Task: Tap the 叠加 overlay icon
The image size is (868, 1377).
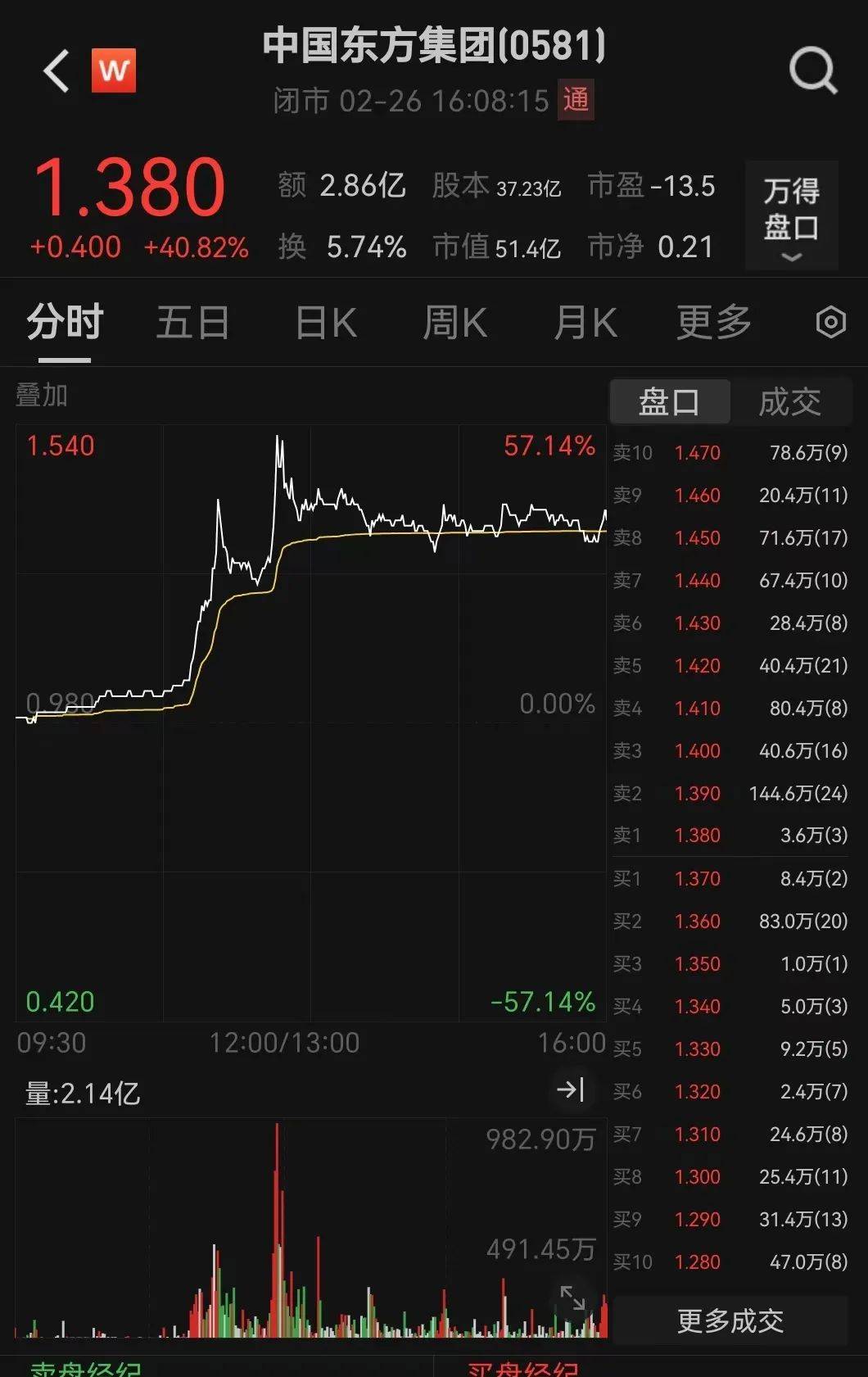Action: coord(41,396)
